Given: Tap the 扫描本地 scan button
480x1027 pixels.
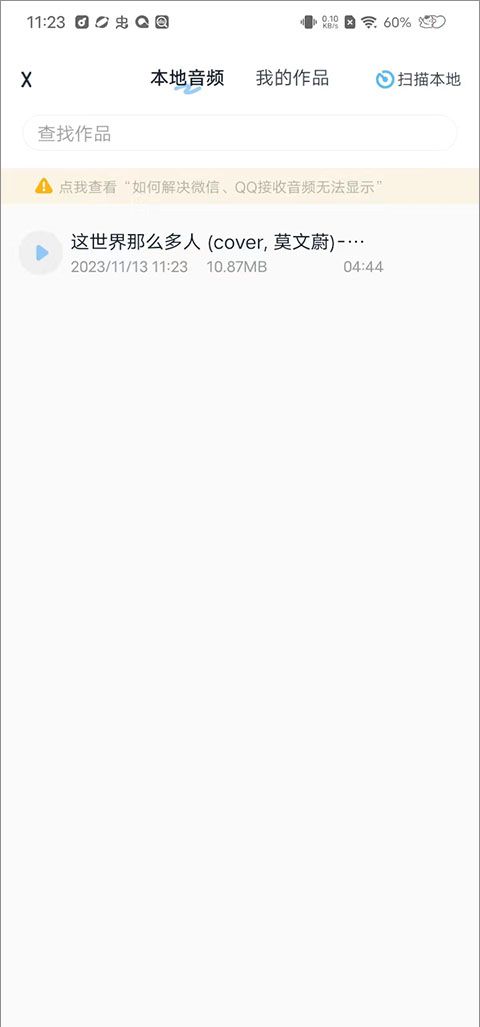Looking at the screenshot, I should (x=418, y=80).
